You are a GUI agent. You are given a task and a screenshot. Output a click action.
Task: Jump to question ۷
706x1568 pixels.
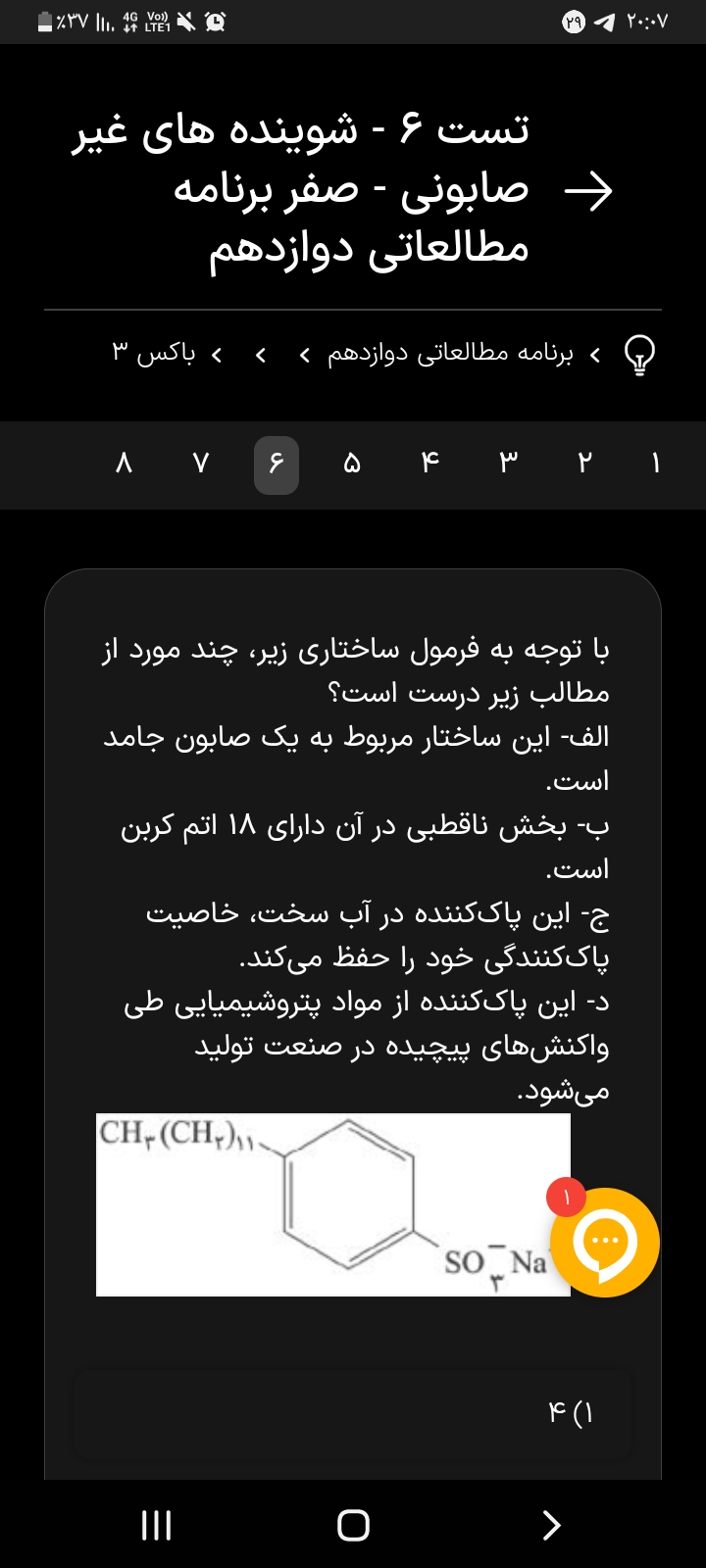200,464
